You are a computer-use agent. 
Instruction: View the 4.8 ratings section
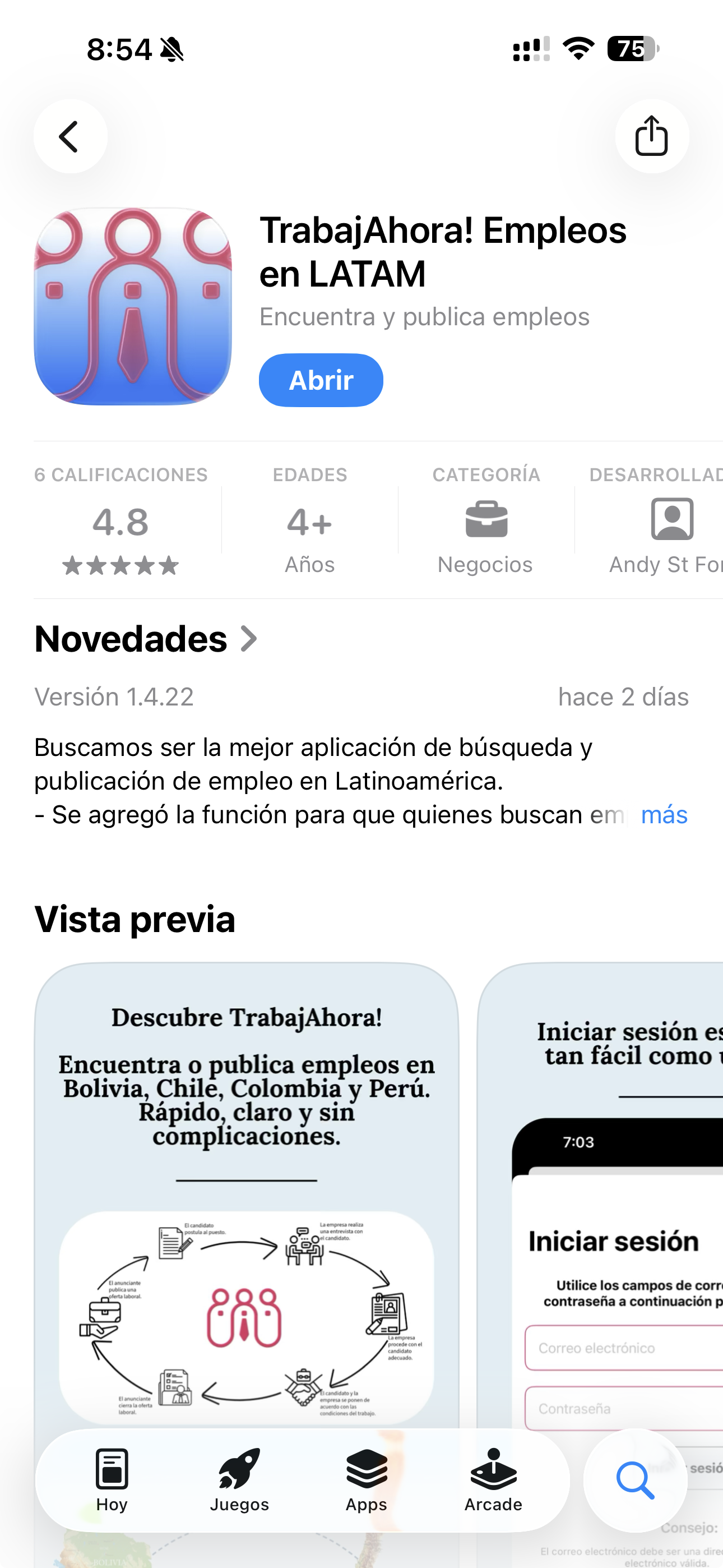click(121, 521)
